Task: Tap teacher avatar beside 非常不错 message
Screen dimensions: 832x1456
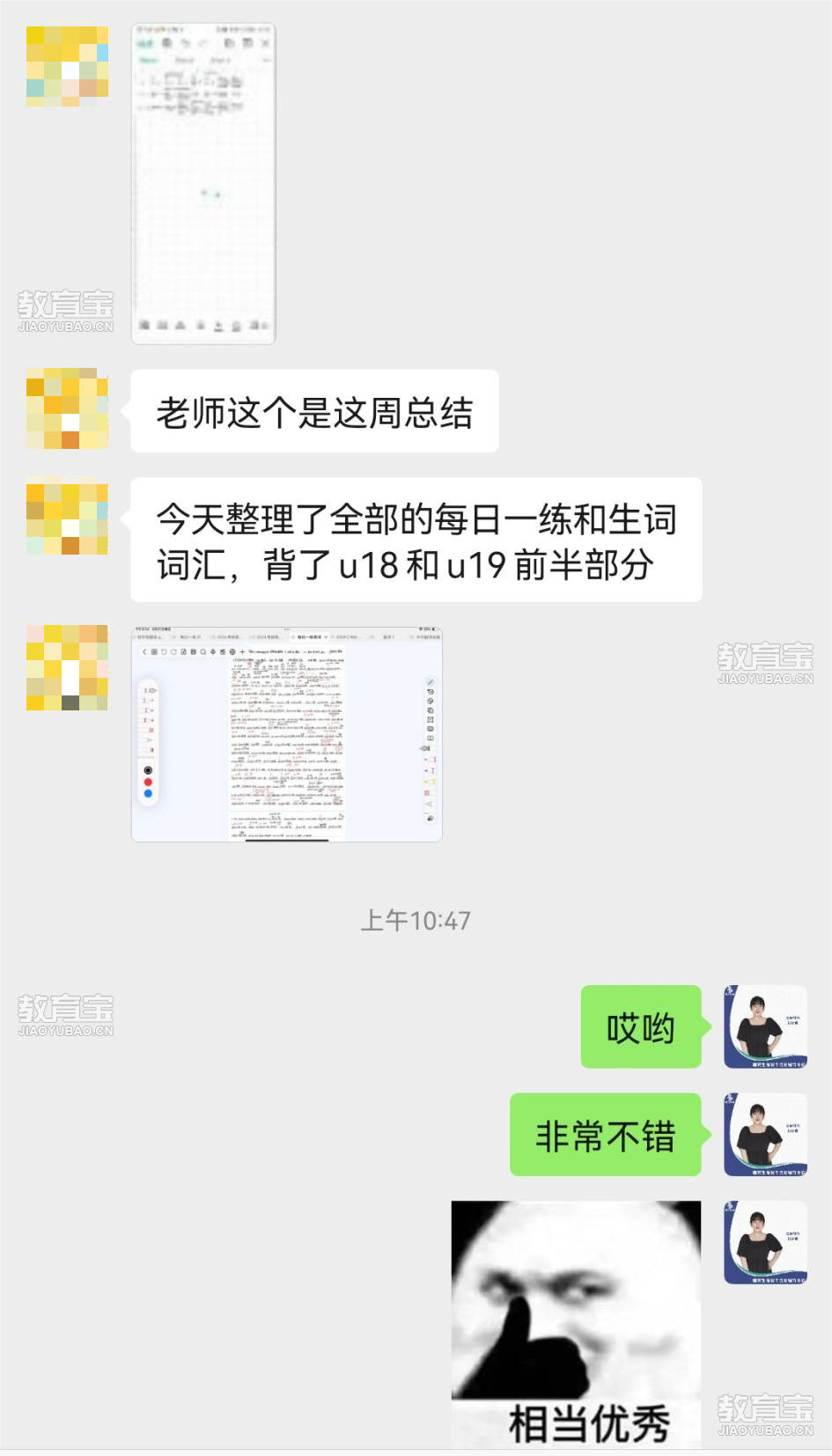Action: point(765,1135)
